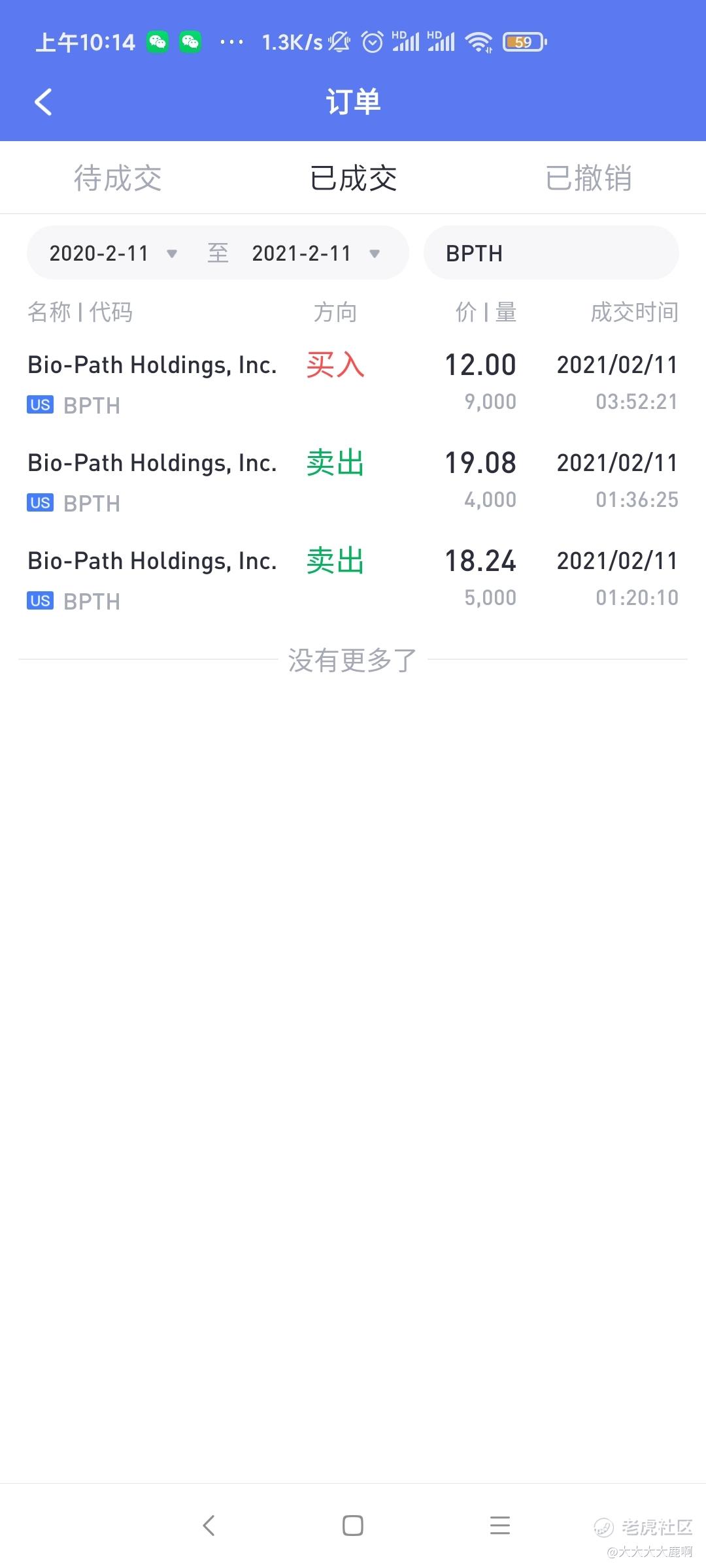706x1568 pixels.
Task: Edit the BPTH symbol filter field
Action: [551, 253]
